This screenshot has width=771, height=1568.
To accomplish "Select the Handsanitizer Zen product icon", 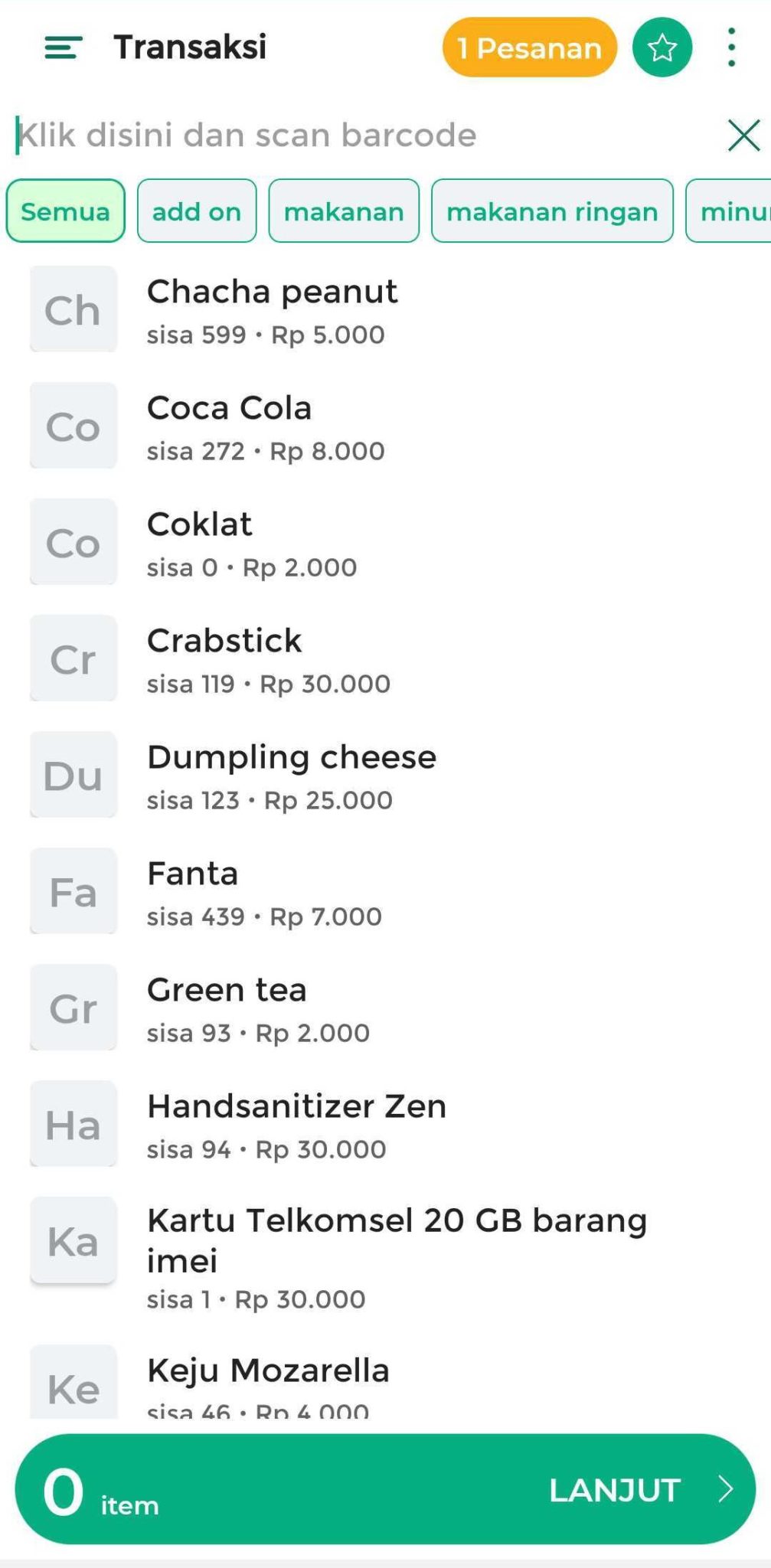I will tap(73, 1124).
